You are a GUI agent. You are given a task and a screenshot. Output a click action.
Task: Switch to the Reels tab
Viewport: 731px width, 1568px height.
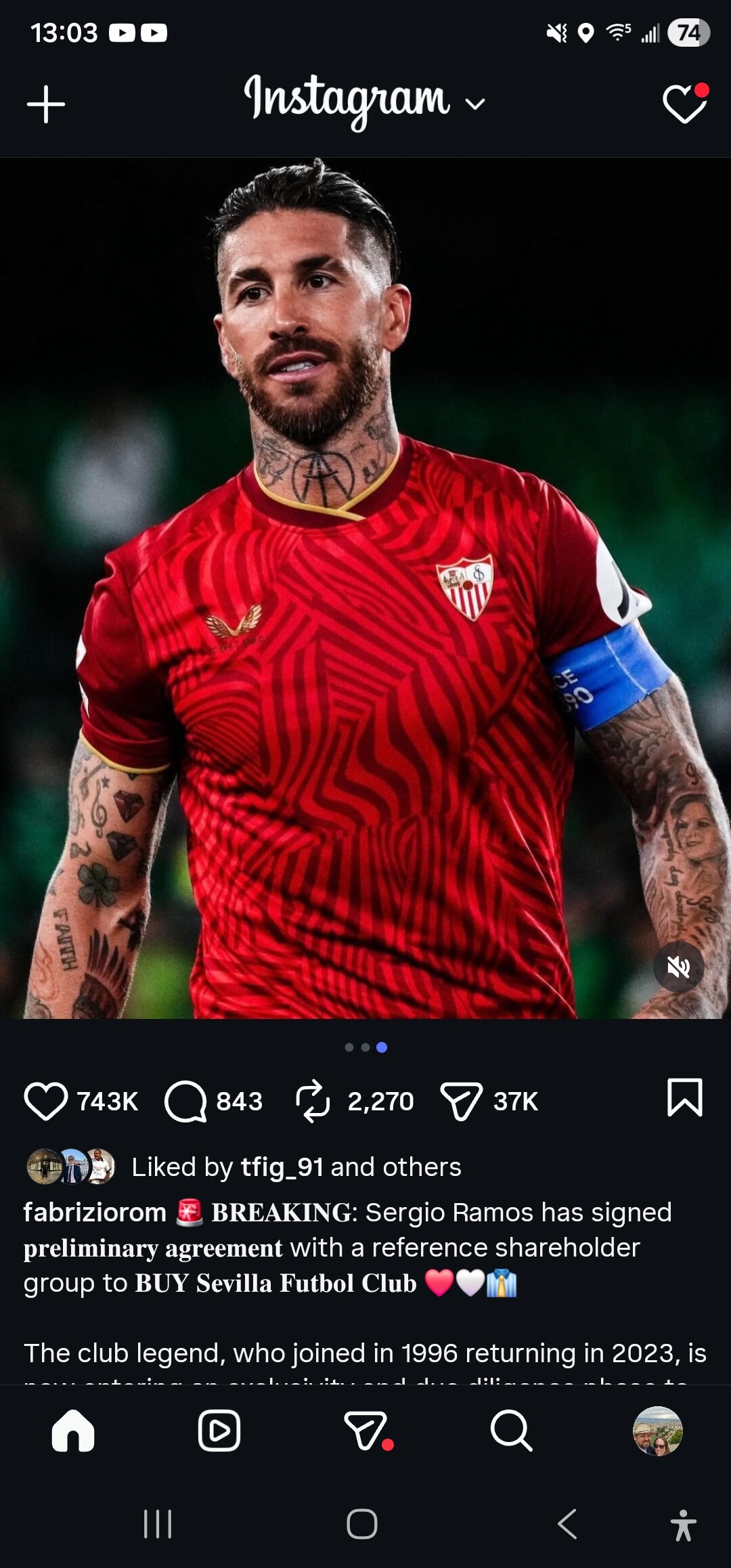coord(219,1430)
